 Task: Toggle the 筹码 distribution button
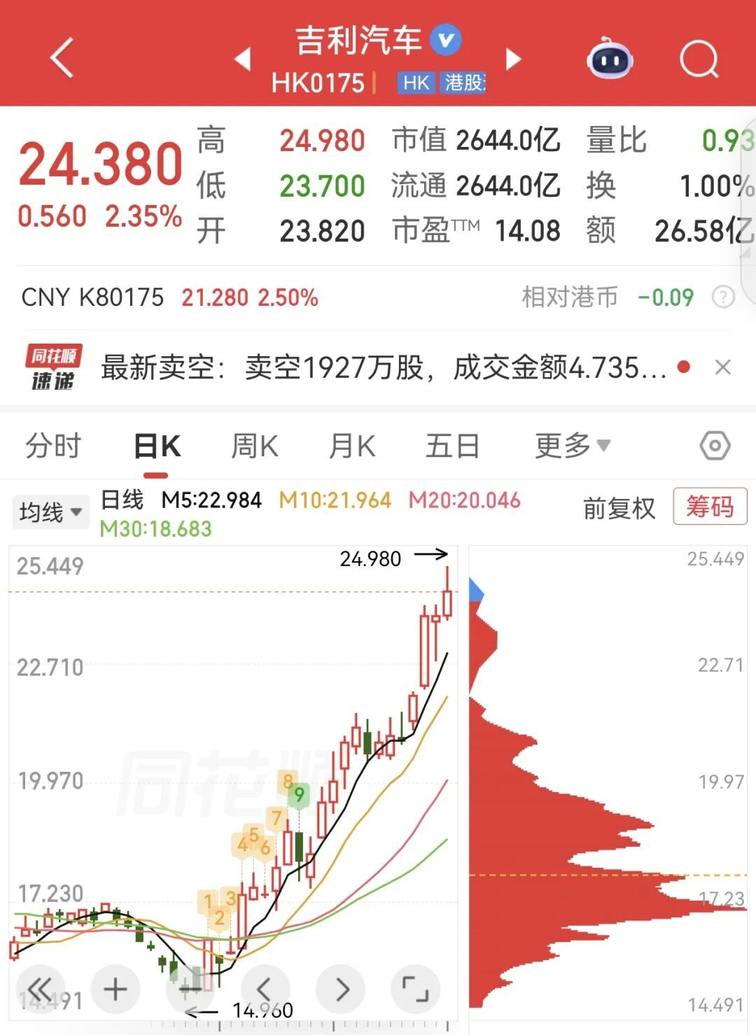[x=710, y=506]
